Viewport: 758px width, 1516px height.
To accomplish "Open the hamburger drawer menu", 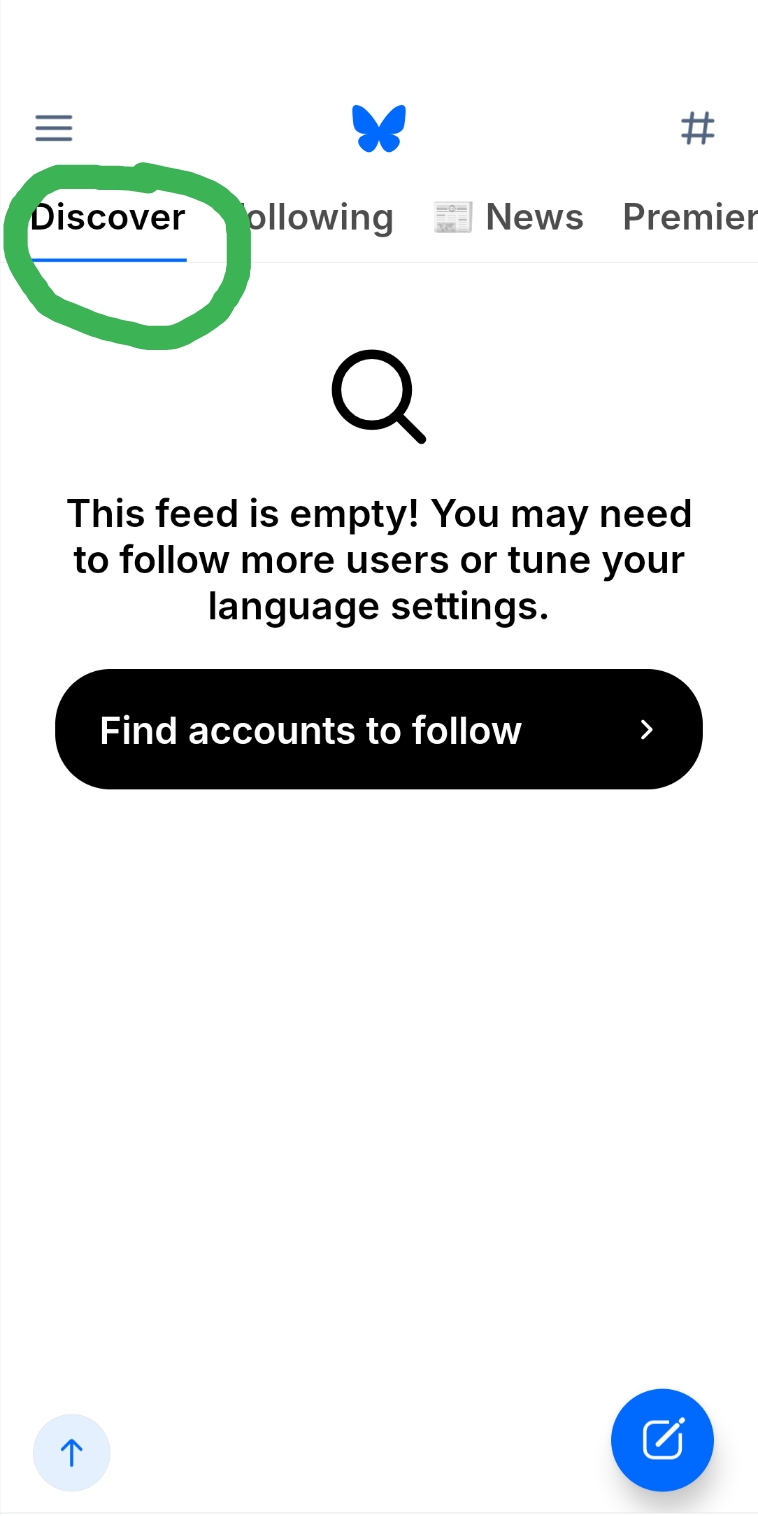I will pos(54,128).
